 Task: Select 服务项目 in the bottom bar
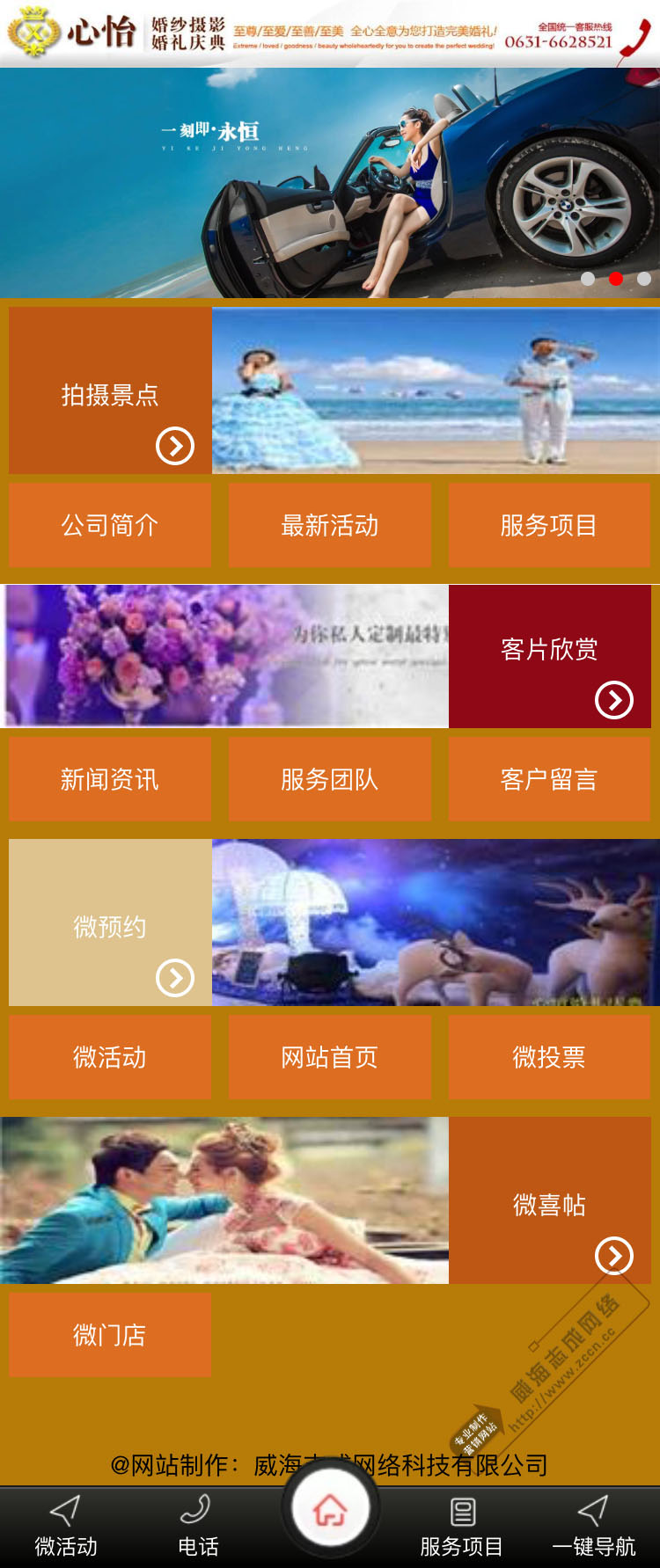coord(462,1528)
